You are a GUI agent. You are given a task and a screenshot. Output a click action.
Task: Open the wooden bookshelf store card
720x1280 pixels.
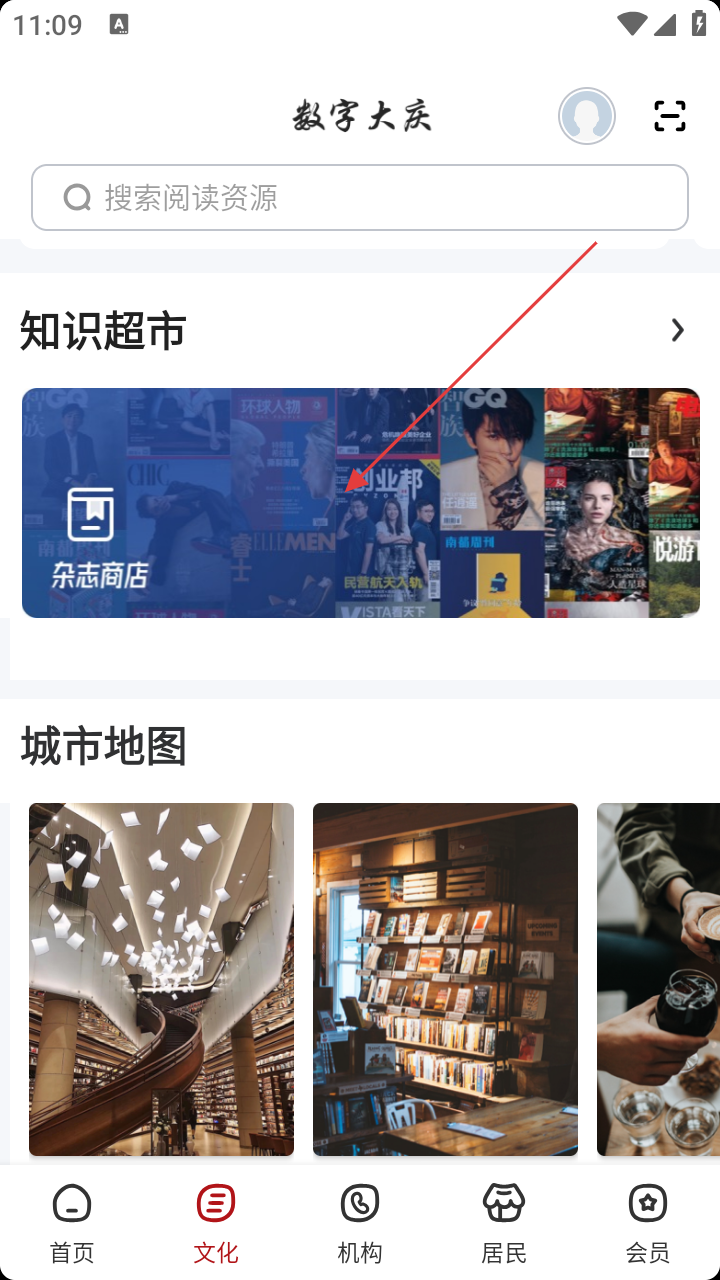pos(445,979)
